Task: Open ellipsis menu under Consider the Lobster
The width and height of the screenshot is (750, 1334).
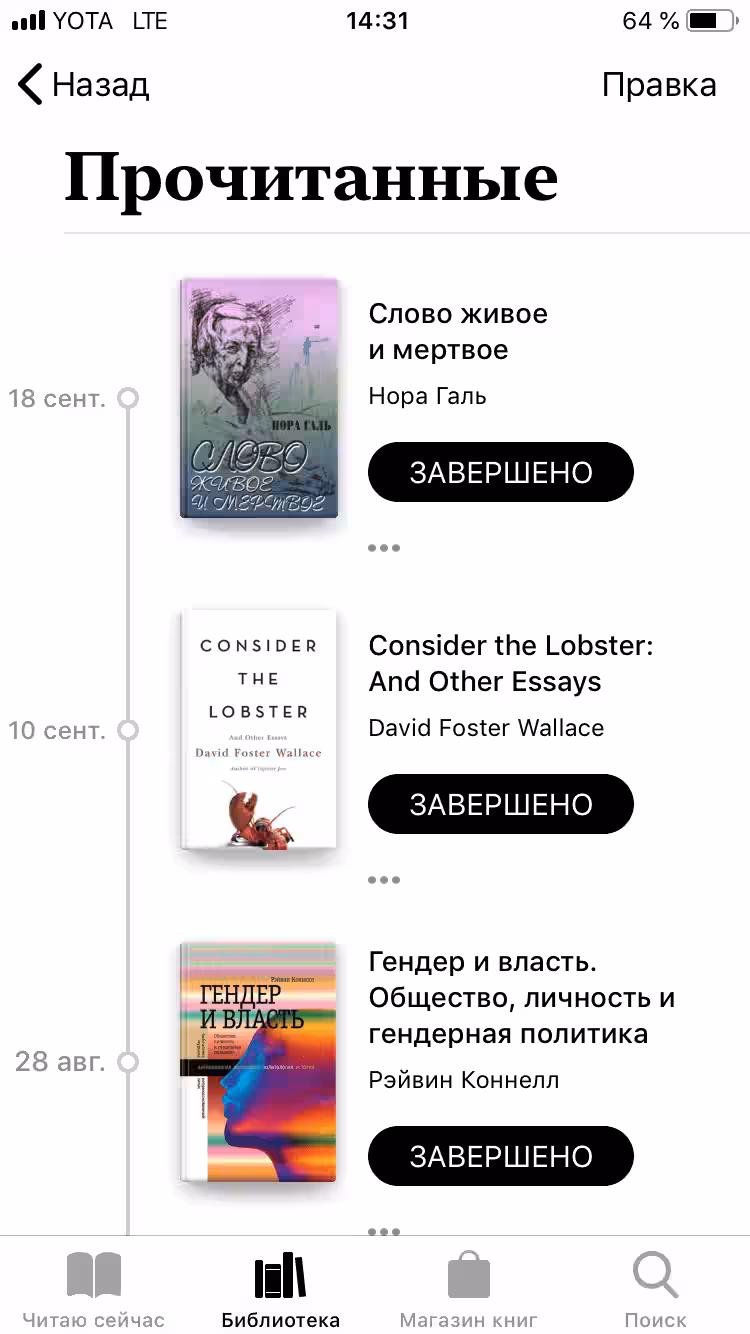Action: click(385, 879)
